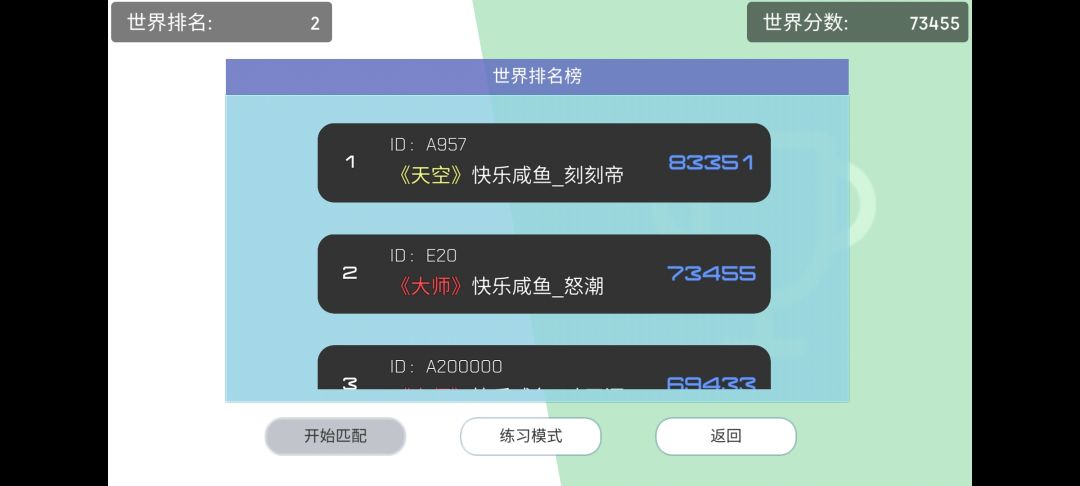Tap the 开始匹配 button
The width and height of the screenshot is (1080, 486).
[x=335, y=436]
